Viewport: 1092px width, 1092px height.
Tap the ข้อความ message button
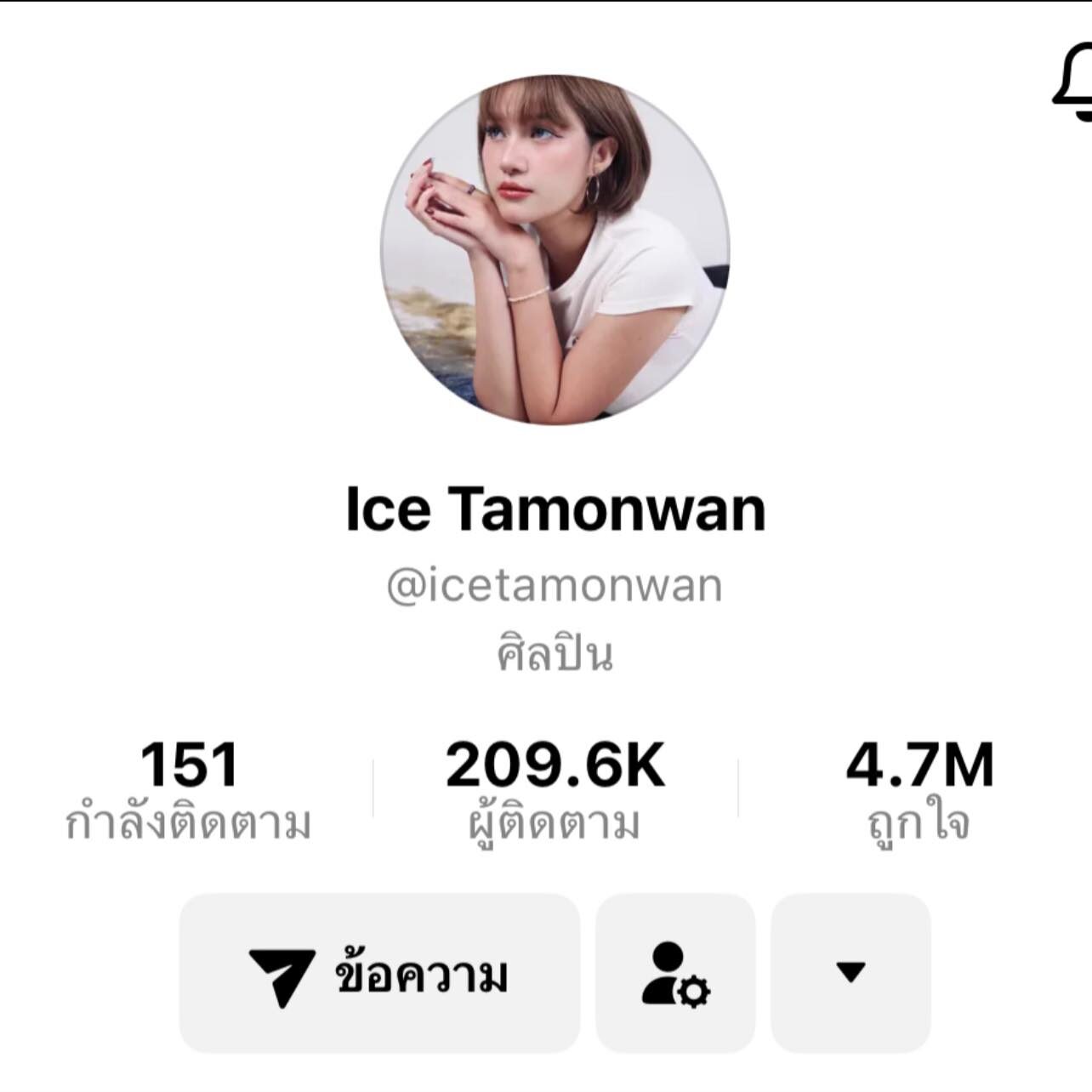[x=379, y=975]
